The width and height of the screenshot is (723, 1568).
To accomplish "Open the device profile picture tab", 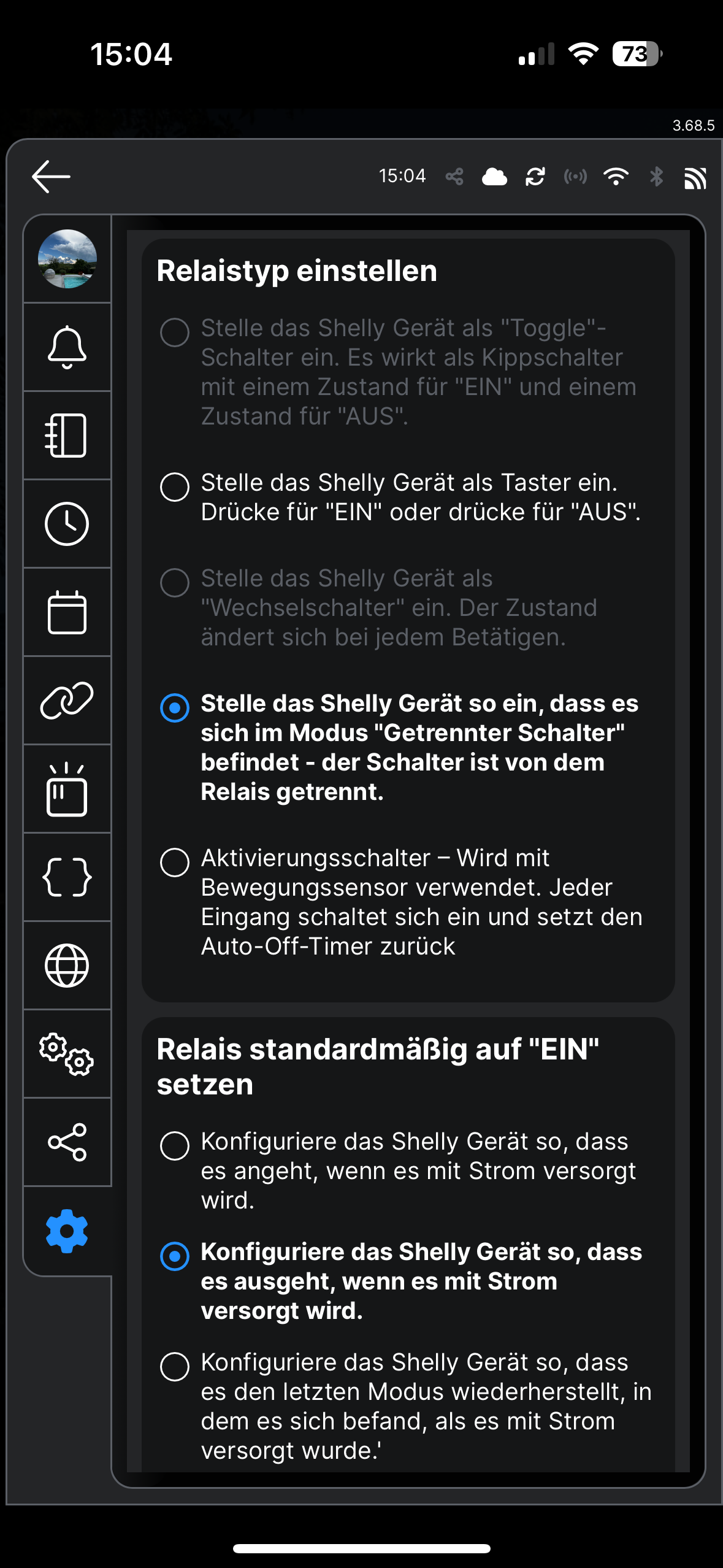I will click(x=67, y=259).
